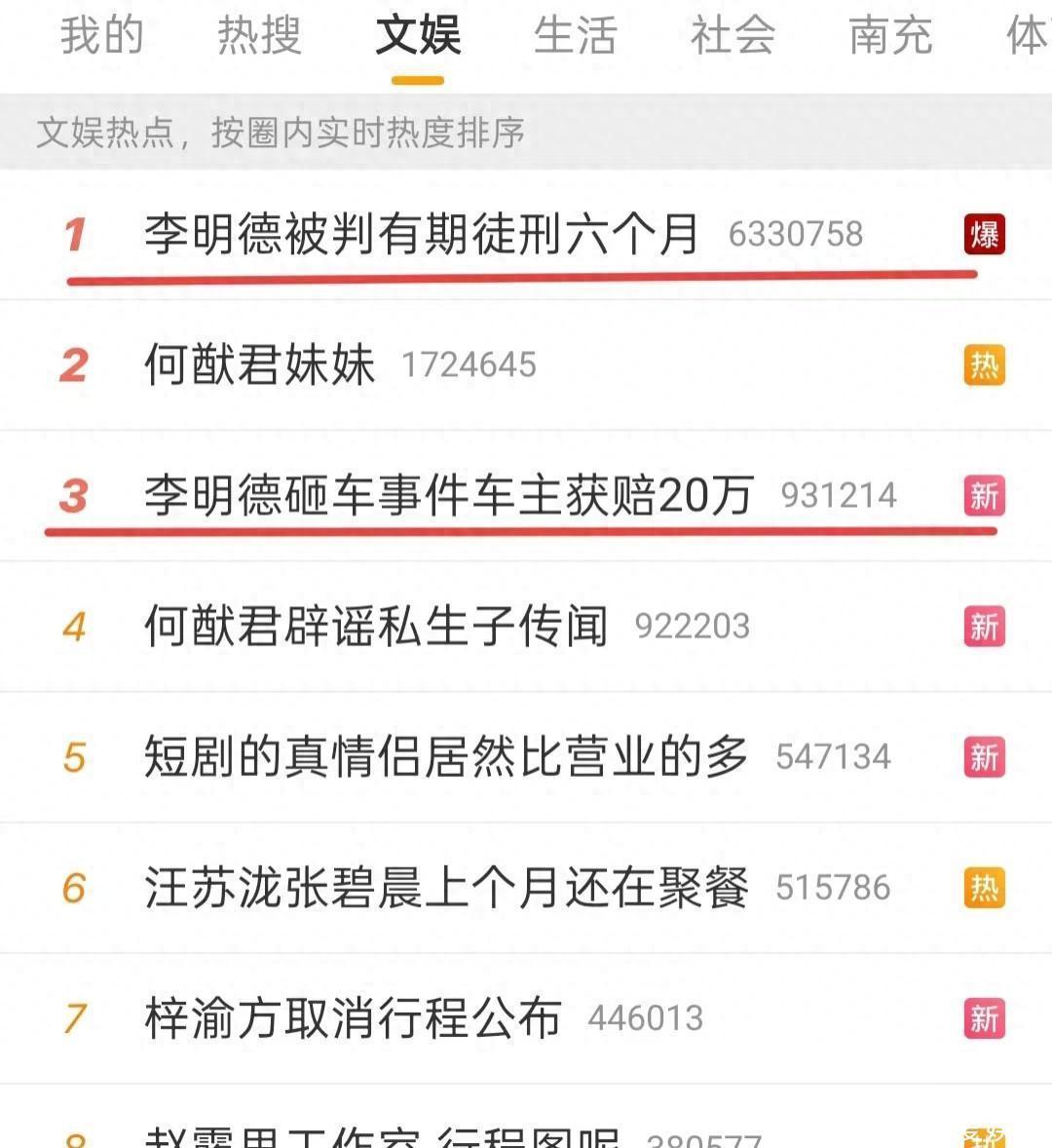Screen dimensions: 1052x1148
Task: Open the 社会 tab
Action: click(733, 36)
